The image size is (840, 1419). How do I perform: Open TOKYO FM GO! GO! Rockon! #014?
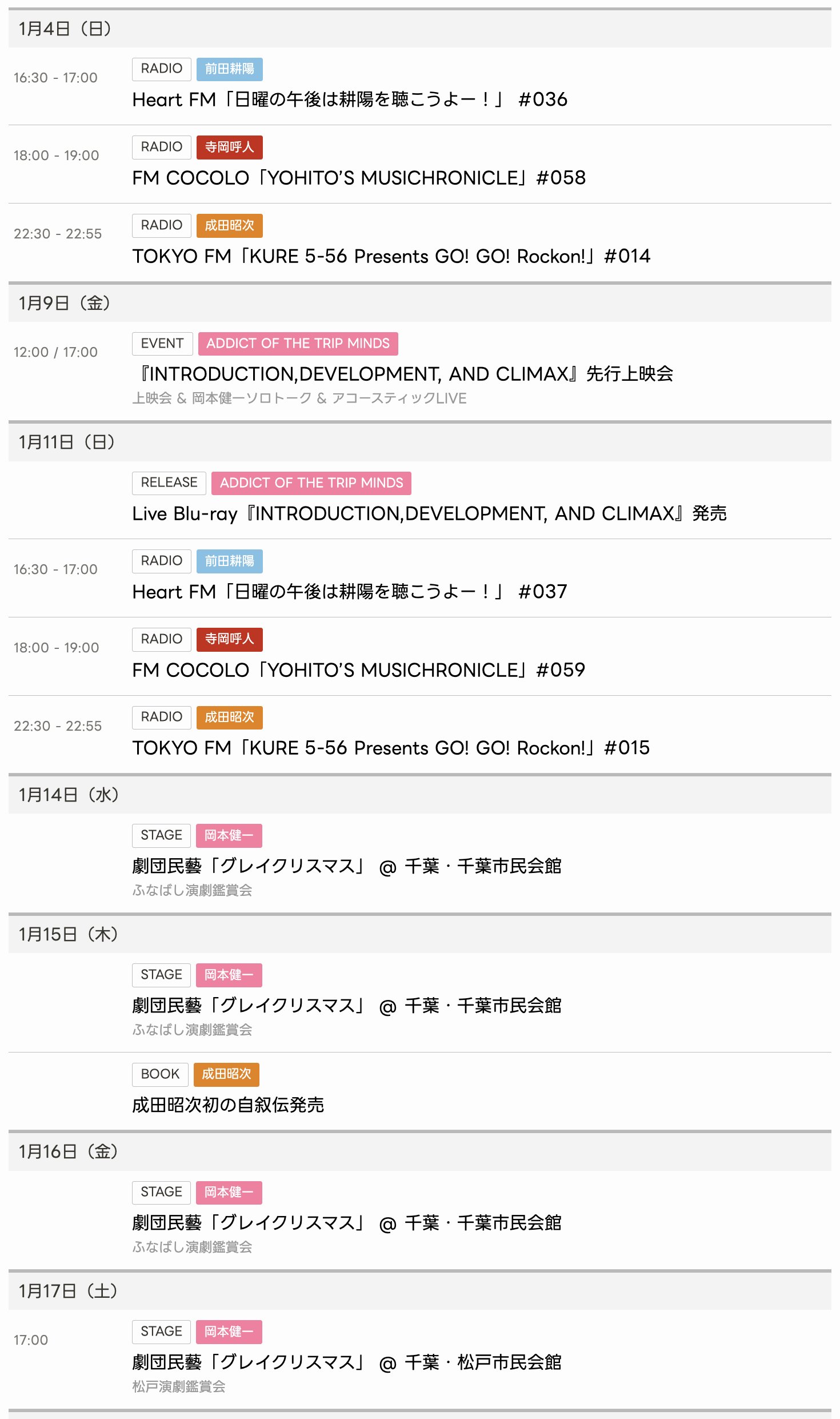pos(391,256)
